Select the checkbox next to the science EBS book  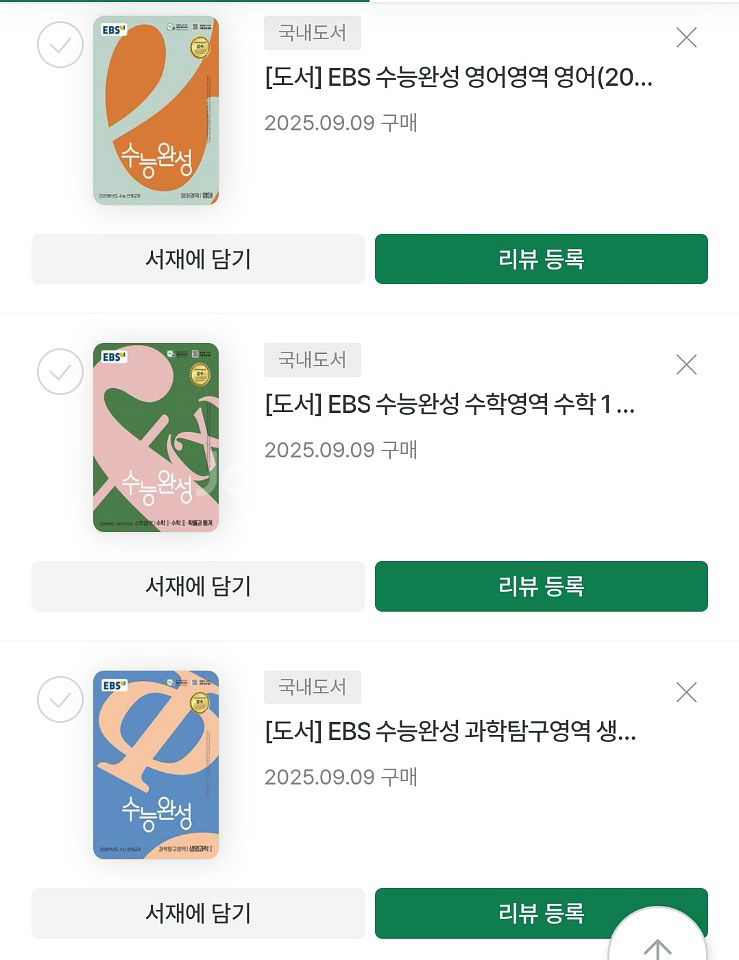[x=60, y=699]
